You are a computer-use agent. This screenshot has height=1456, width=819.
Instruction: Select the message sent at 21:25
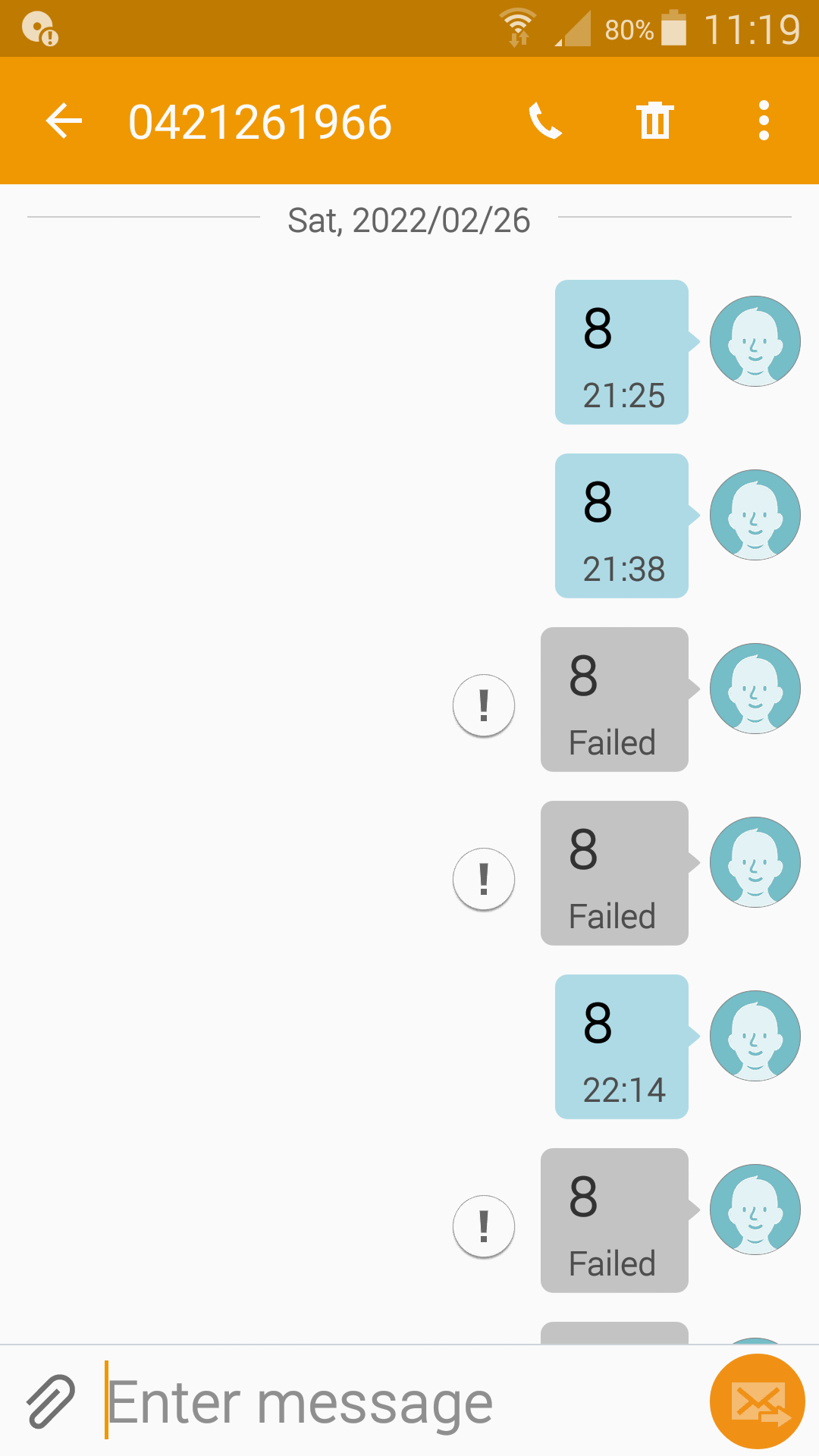click(x=621, y=352)
